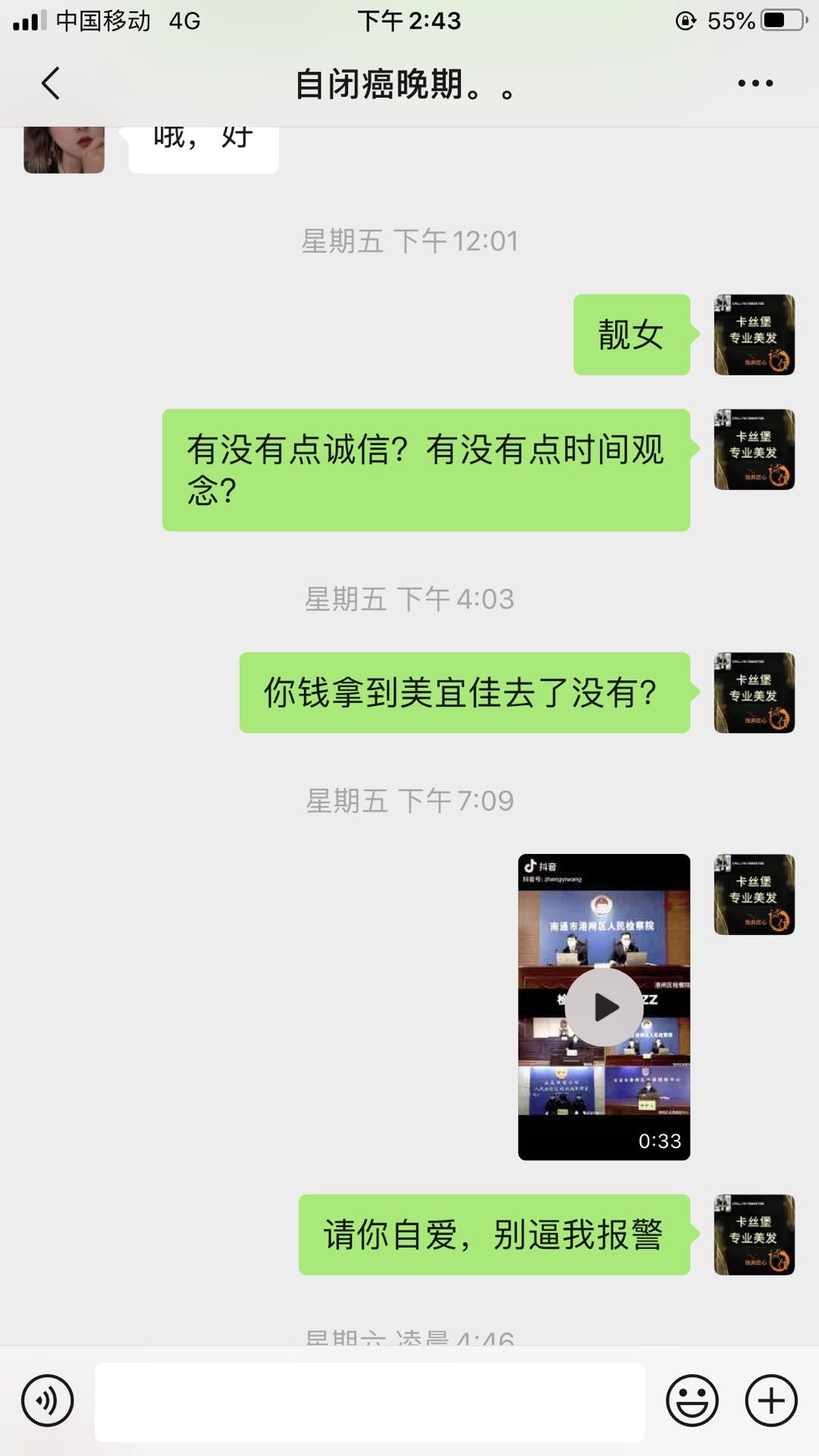Open the emoji picker smiley icon

[692, 1401]
